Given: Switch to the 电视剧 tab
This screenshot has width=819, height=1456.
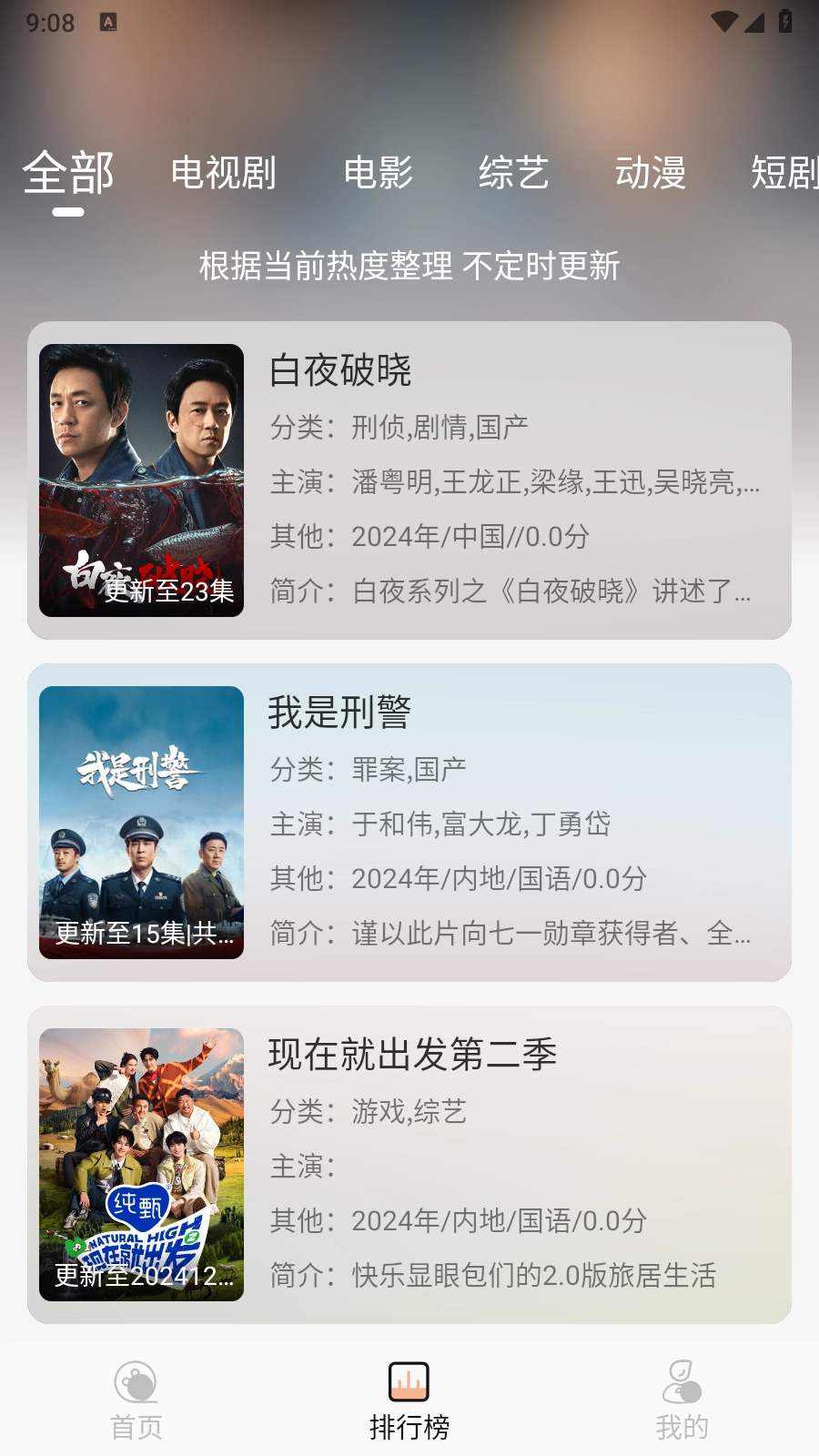Looking at the screenshot, I should tap(223, 173).
